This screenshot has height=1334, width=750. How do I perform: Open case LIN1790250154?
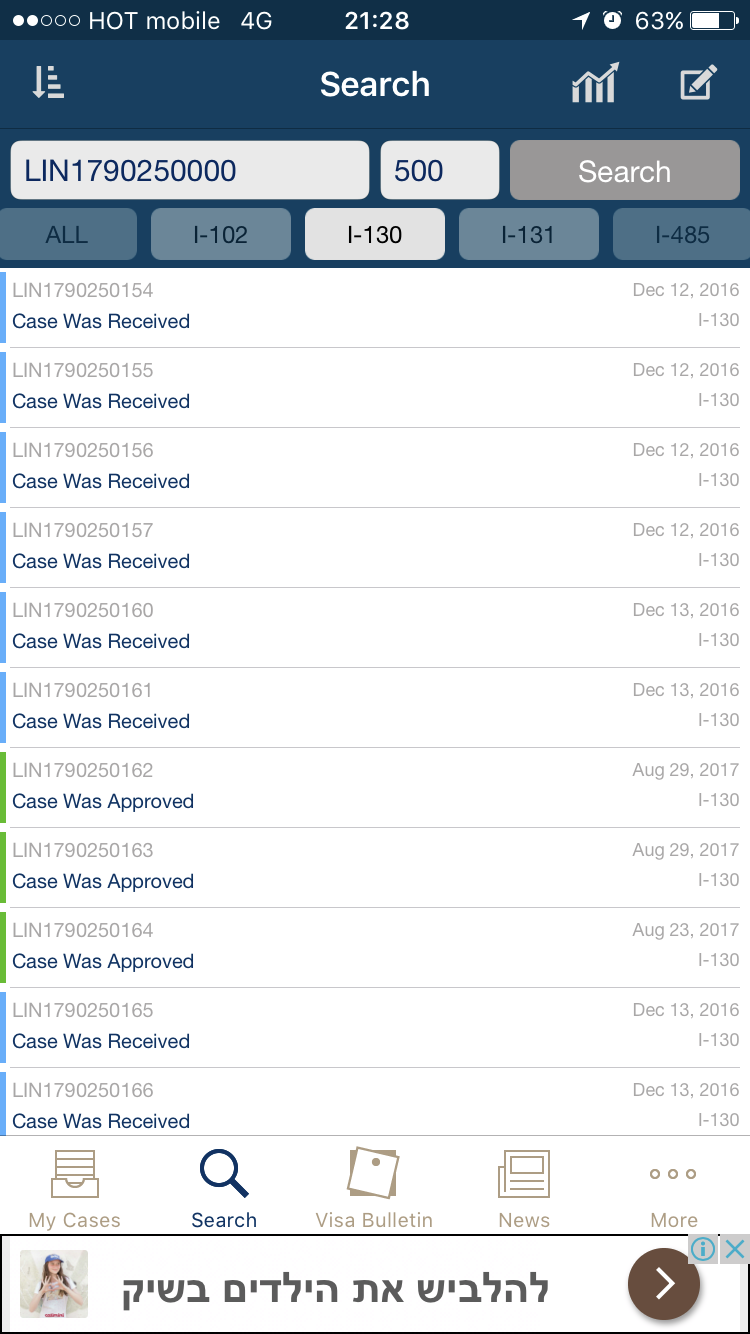pos(375,308)
